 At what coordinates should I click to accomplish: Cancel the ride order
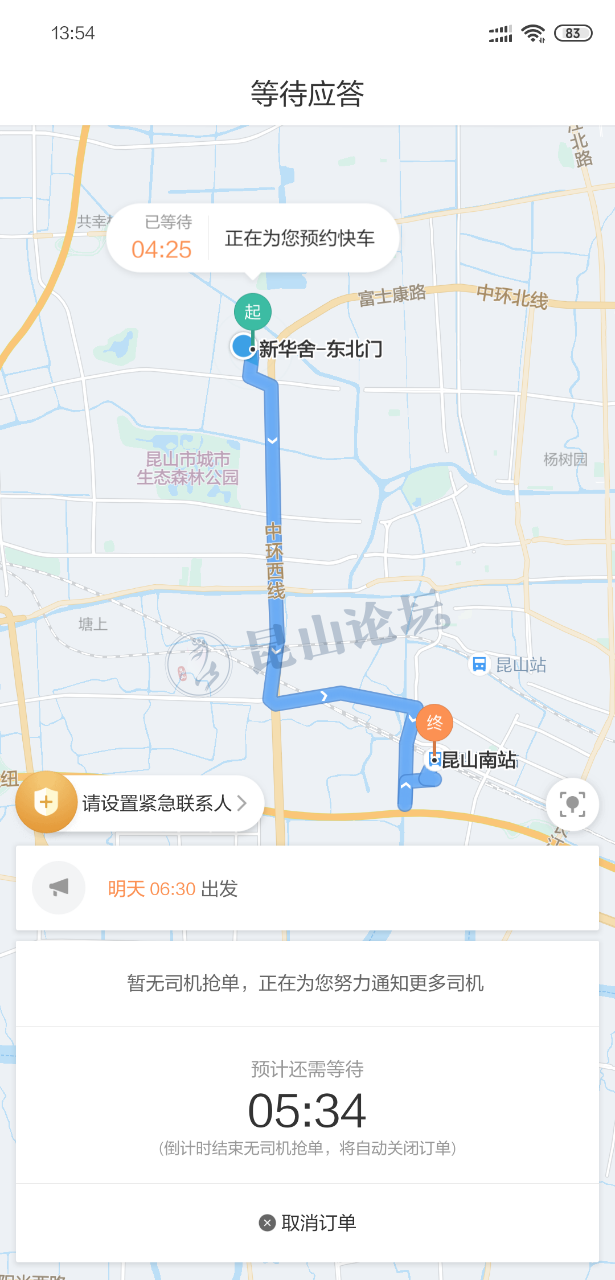(x=308, y=1222)
